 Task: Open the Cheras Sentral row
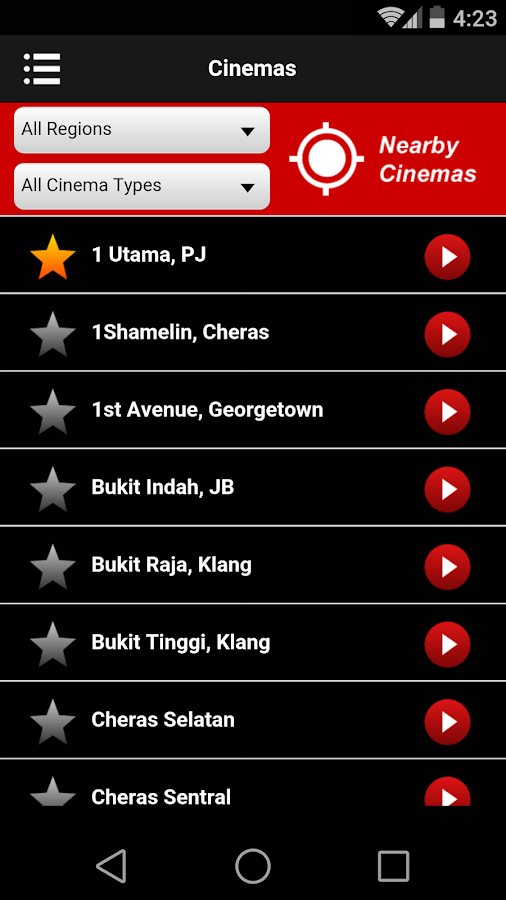[x=253, y=783]
